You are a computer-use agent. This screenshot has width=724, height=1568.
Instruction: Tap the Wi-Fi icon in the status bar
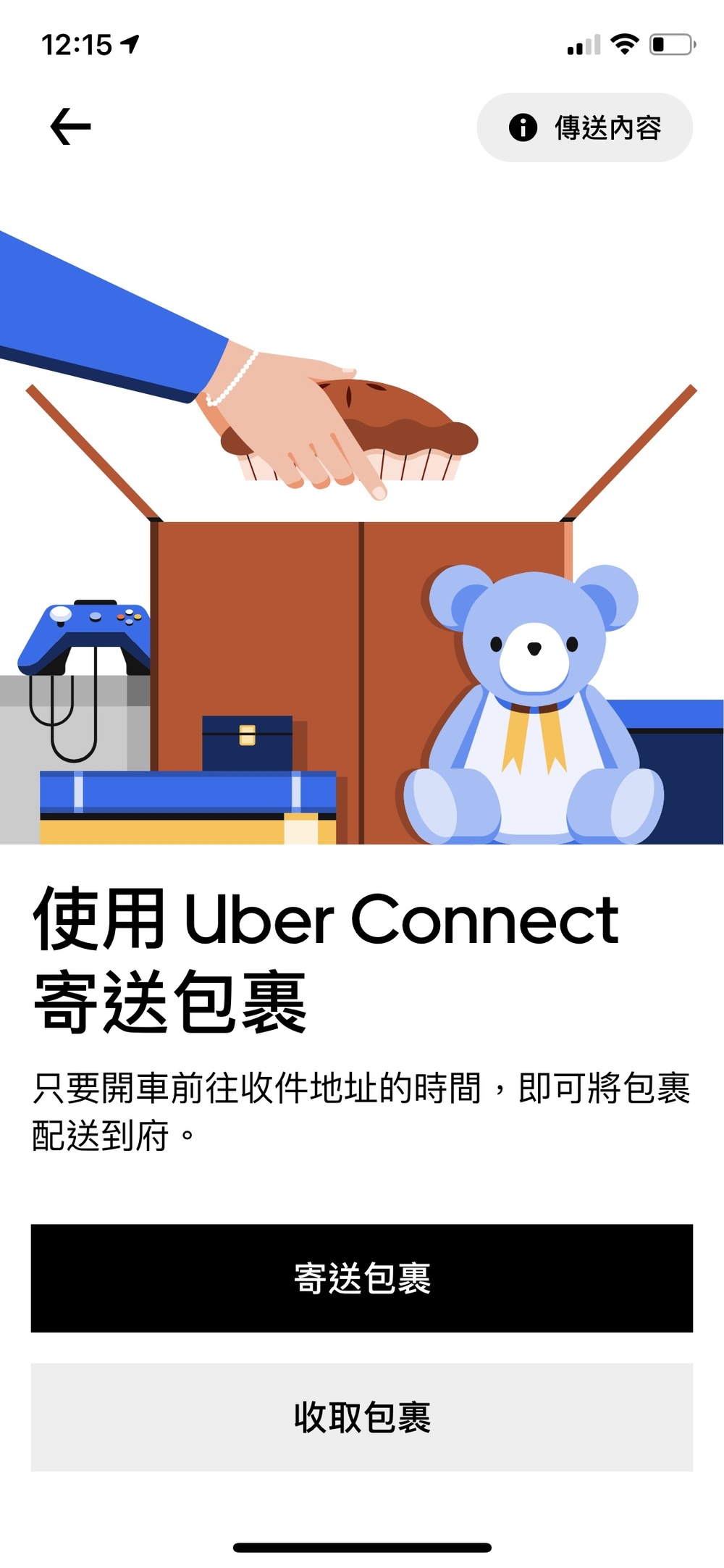[x=623, y=43]
